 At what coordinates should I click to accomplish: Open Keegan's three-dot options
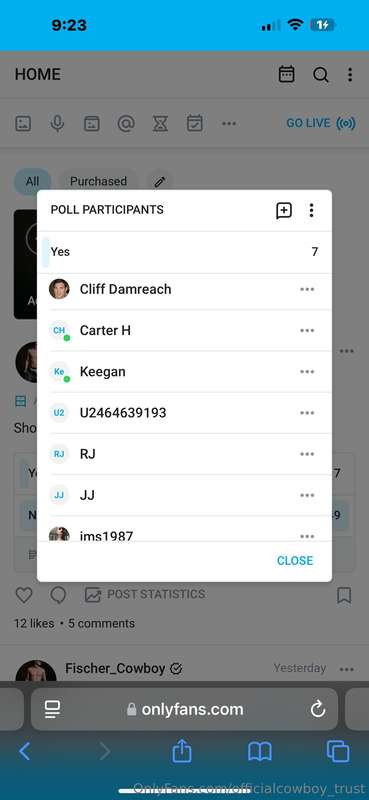pyautogui.click(x=307, y=371)
